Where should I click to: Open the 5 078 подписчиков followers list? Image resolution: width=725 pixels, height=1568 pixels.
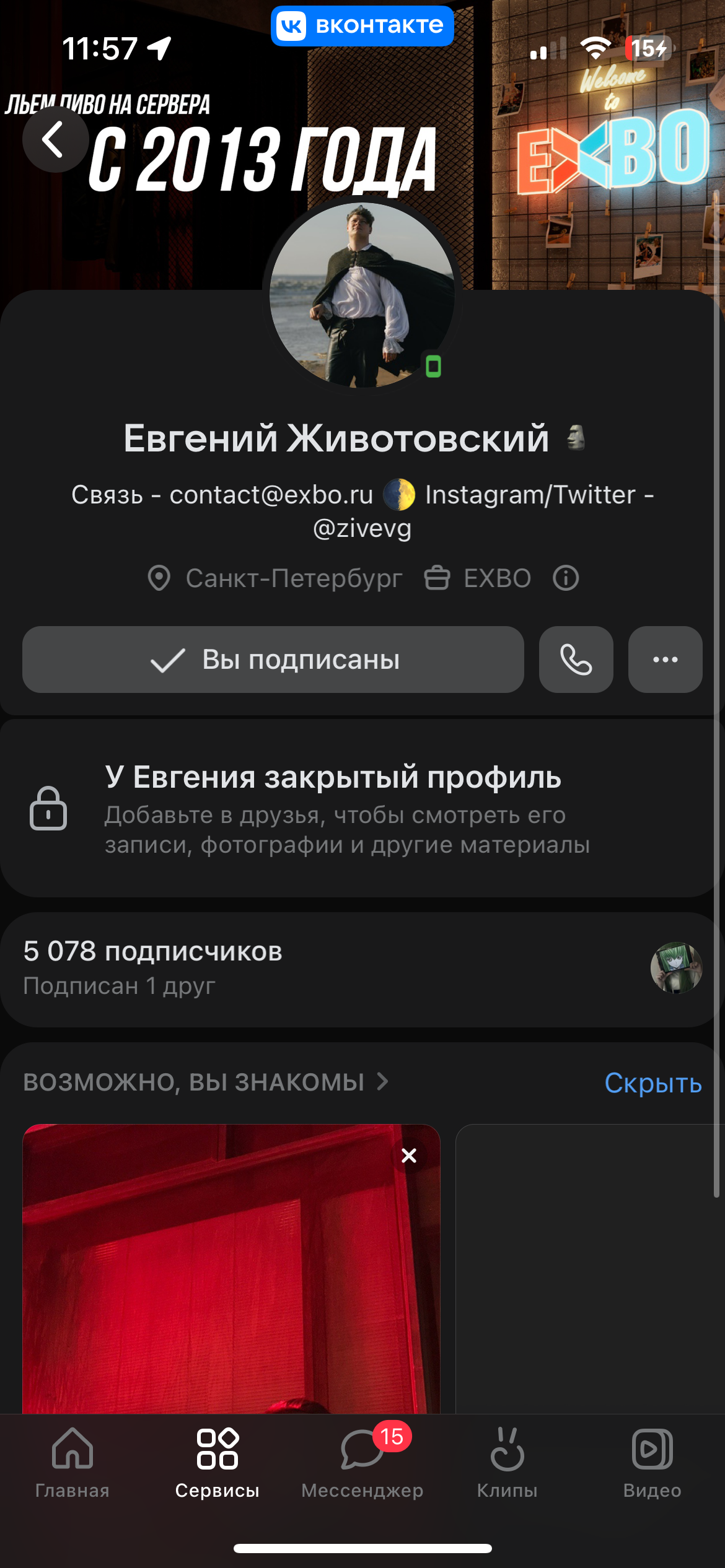tap(152, 952)
